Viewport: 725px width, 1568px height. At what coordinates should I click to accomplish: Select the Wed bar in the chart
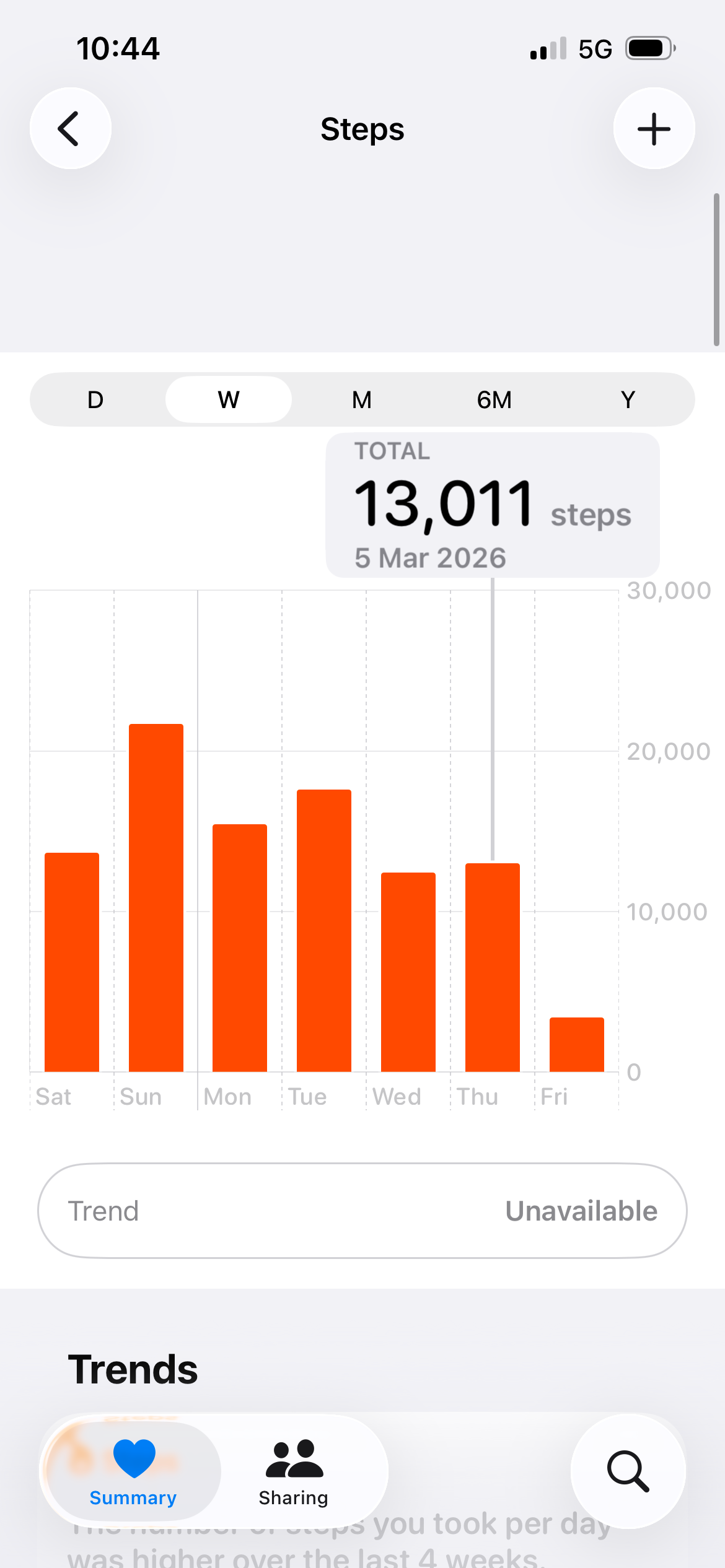click(408, 972)
